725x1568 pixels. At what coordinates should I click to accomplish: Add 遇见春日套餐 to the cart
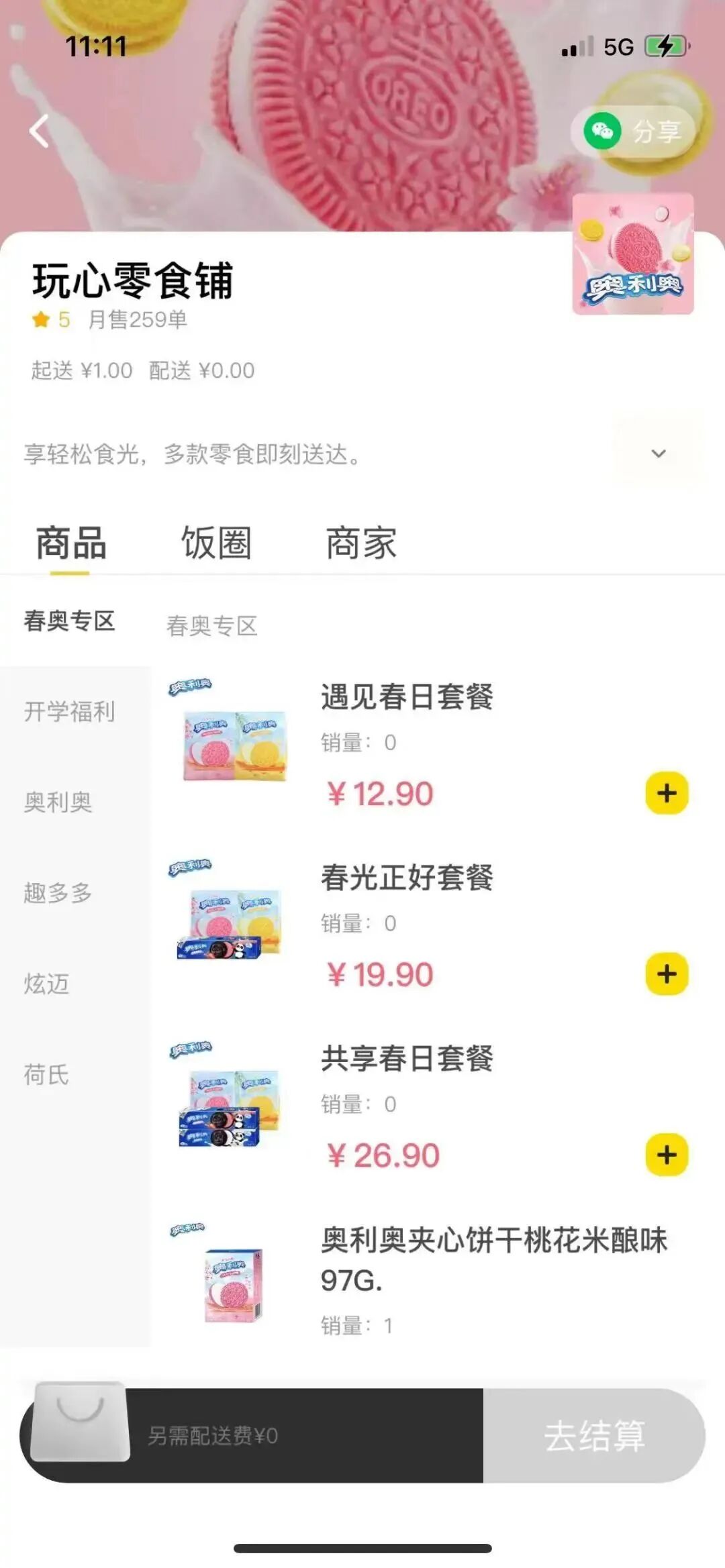pyautogui.click(x=667, y=793)
